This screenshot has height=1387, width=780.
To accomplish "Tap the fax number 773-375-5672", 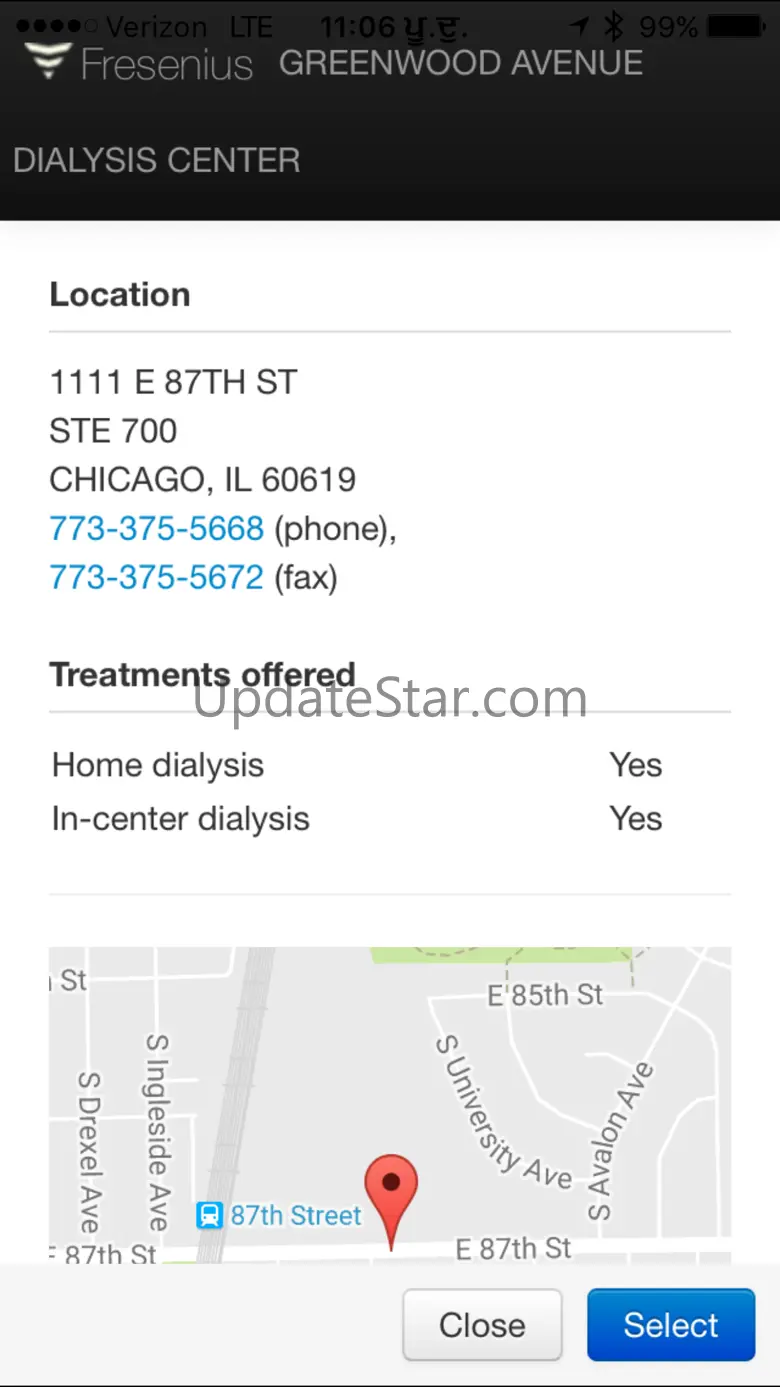I will [x=157, y=577].
